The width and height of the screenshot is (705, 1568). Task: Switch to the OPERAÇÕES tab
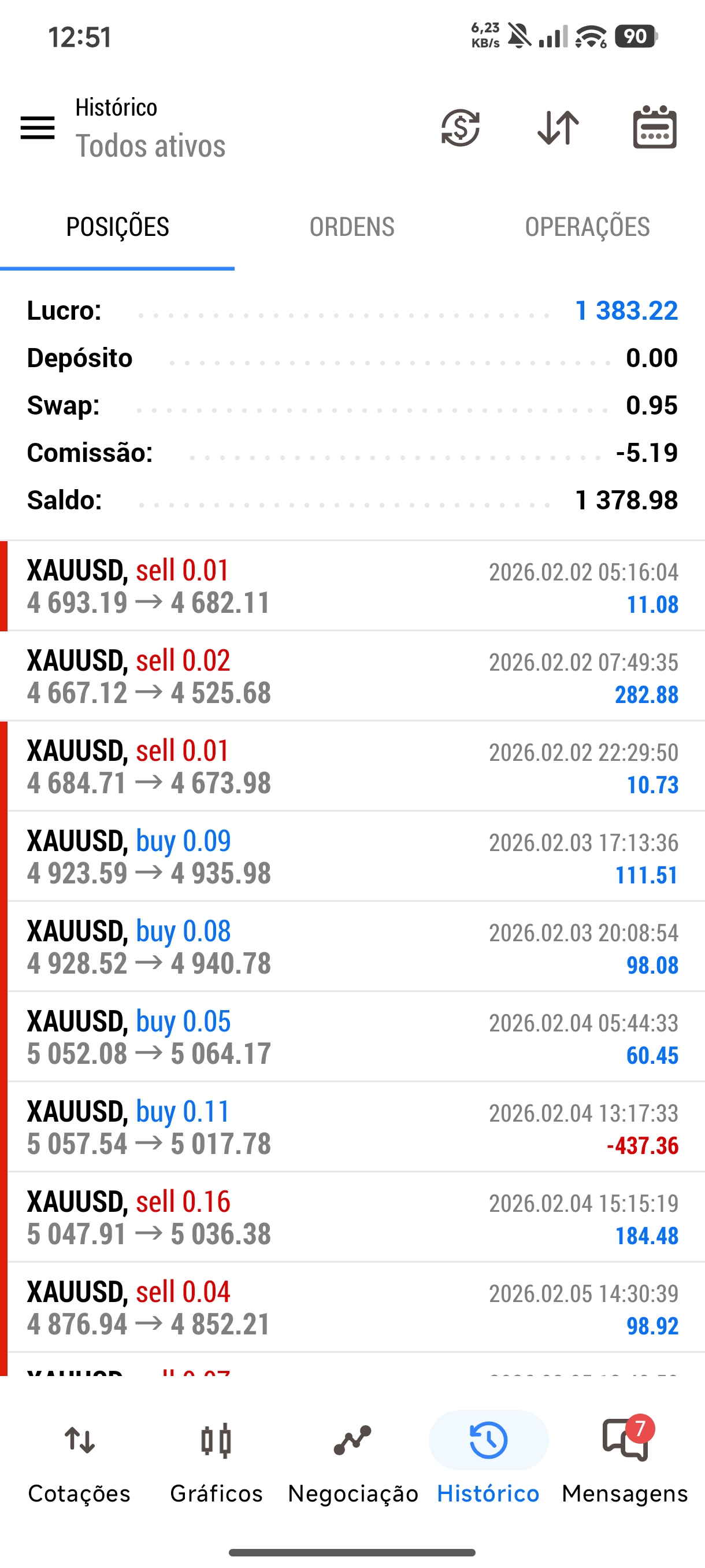click(587, 227)
